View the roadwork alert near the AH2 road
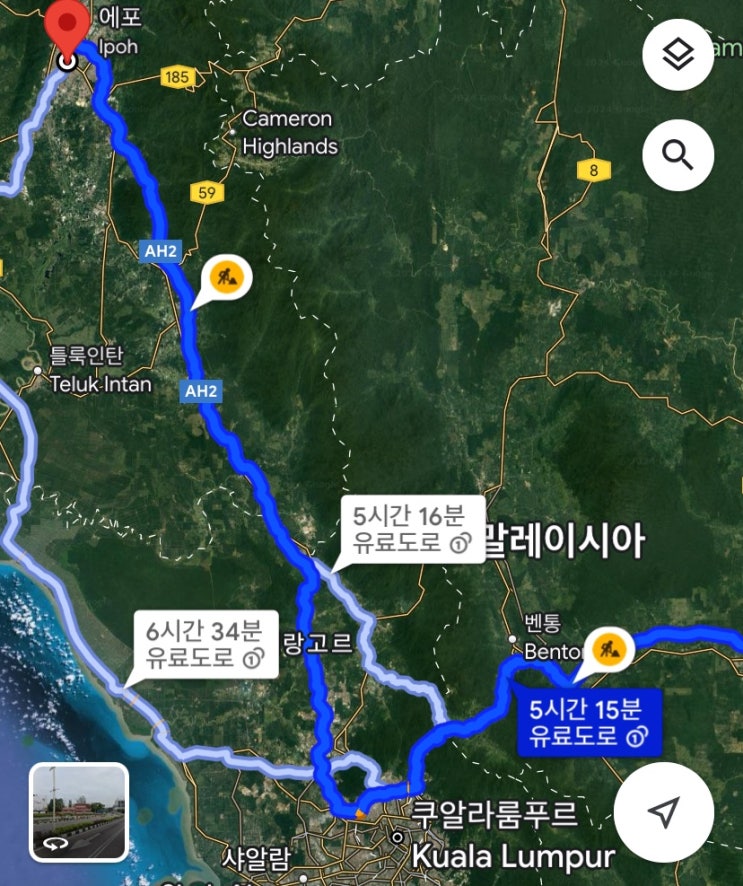The width and height of the screenshot is (743, 886). click(x=228, y=276)
